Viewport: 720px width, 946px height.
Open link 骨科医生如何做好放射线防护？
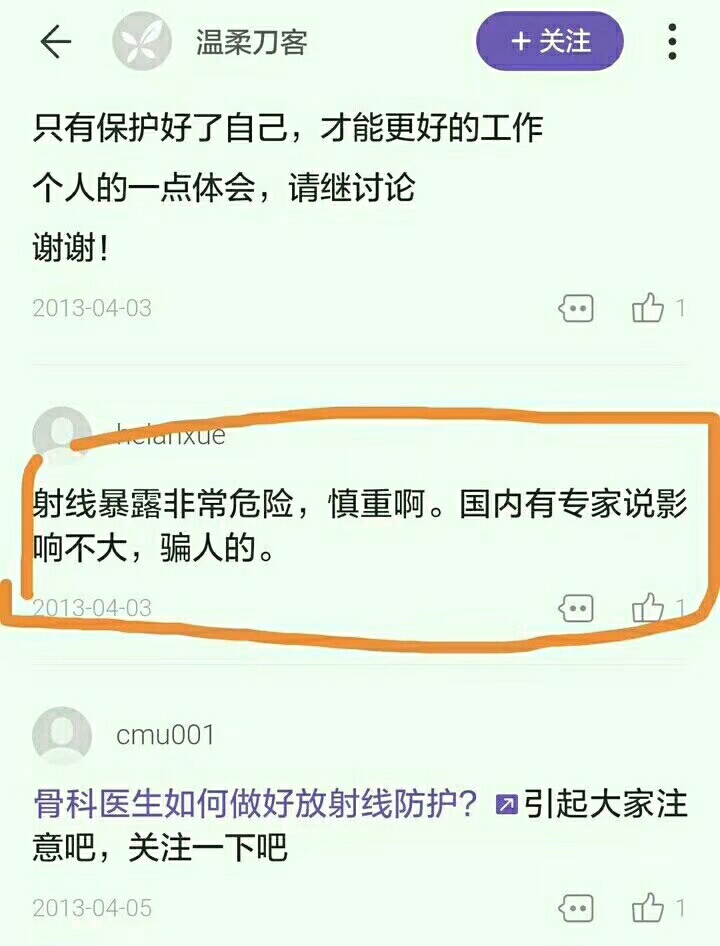click(x=255, y=803)
